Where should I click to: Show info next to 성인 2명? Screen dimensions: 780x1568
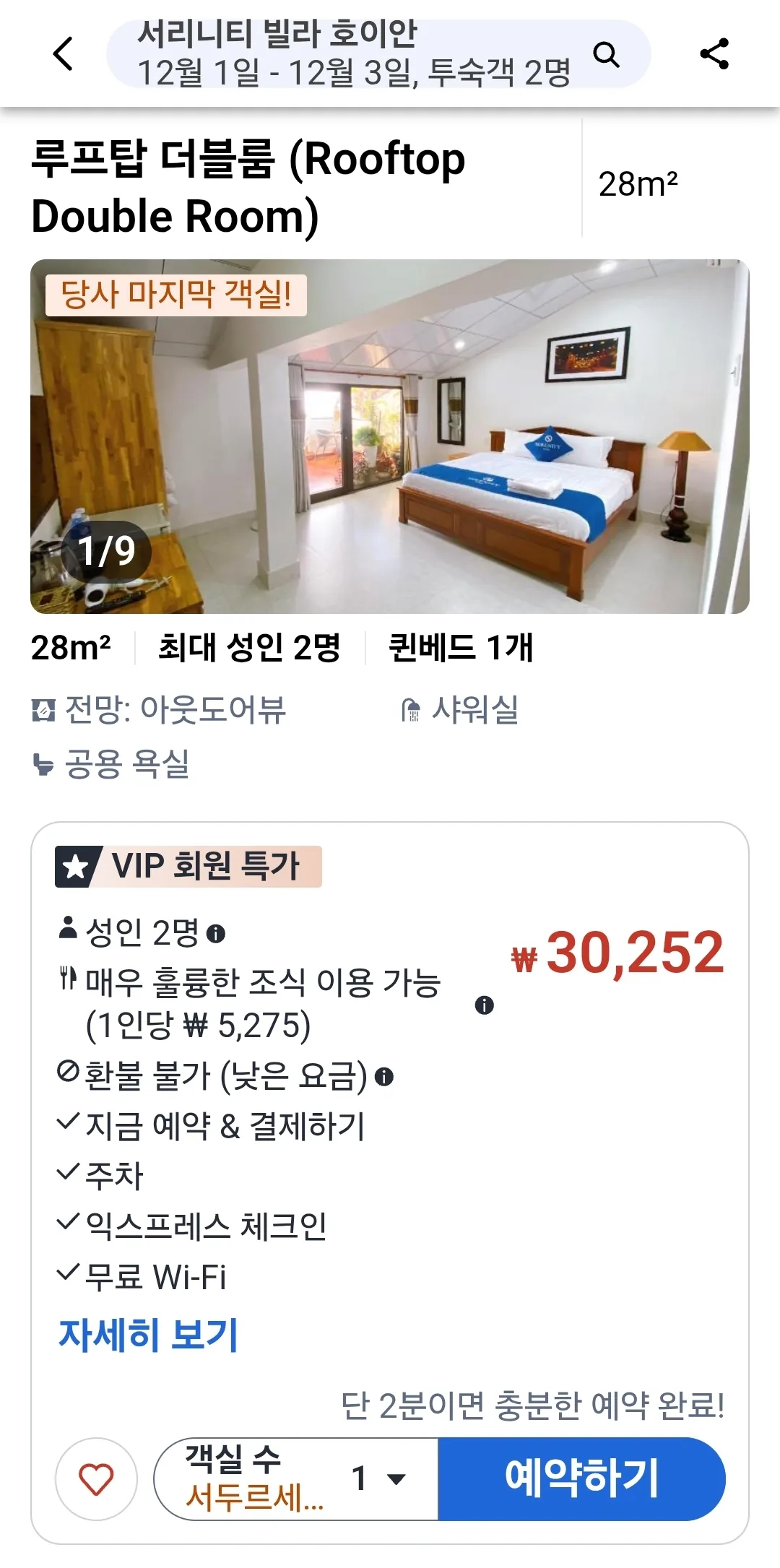216,934
